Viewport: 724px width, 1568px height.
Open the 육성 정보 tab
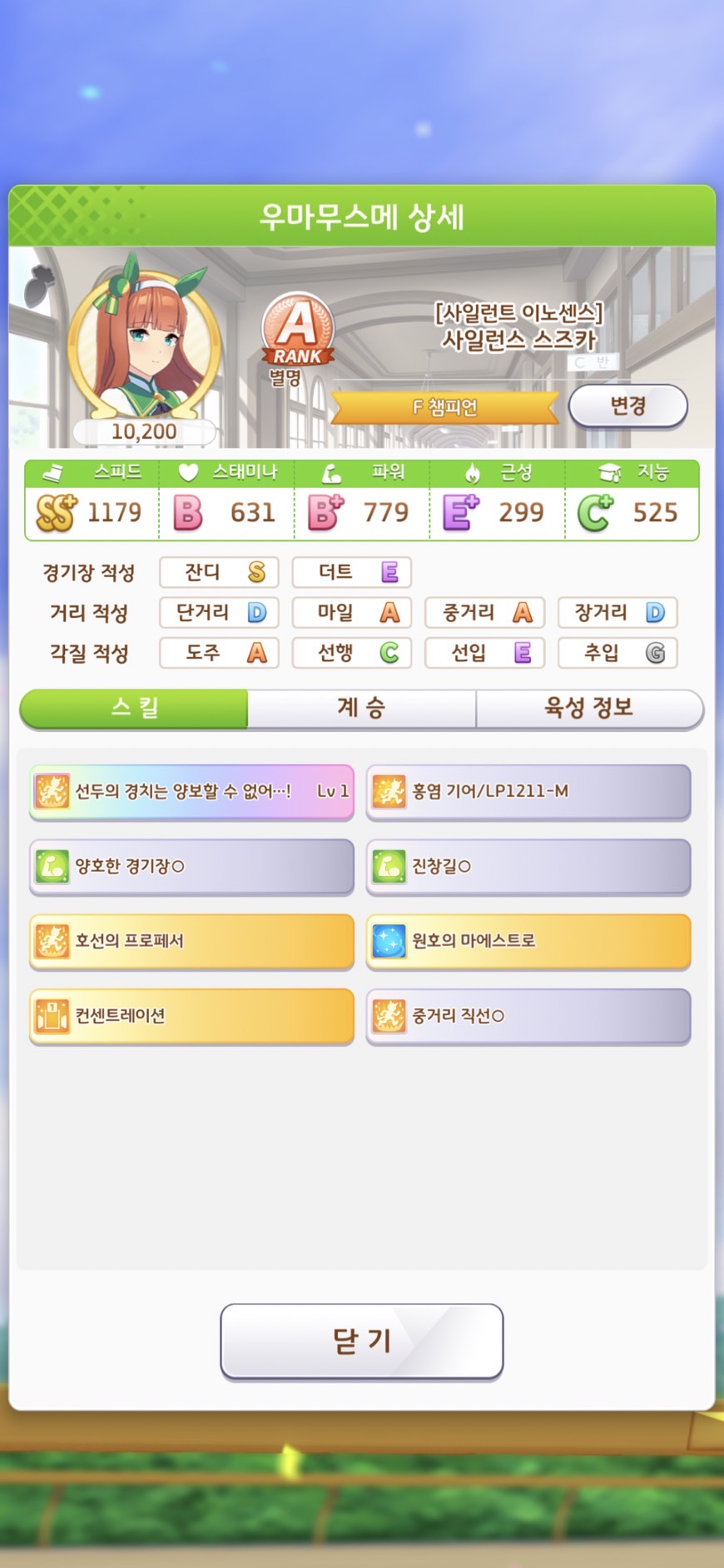pos(589,709)
